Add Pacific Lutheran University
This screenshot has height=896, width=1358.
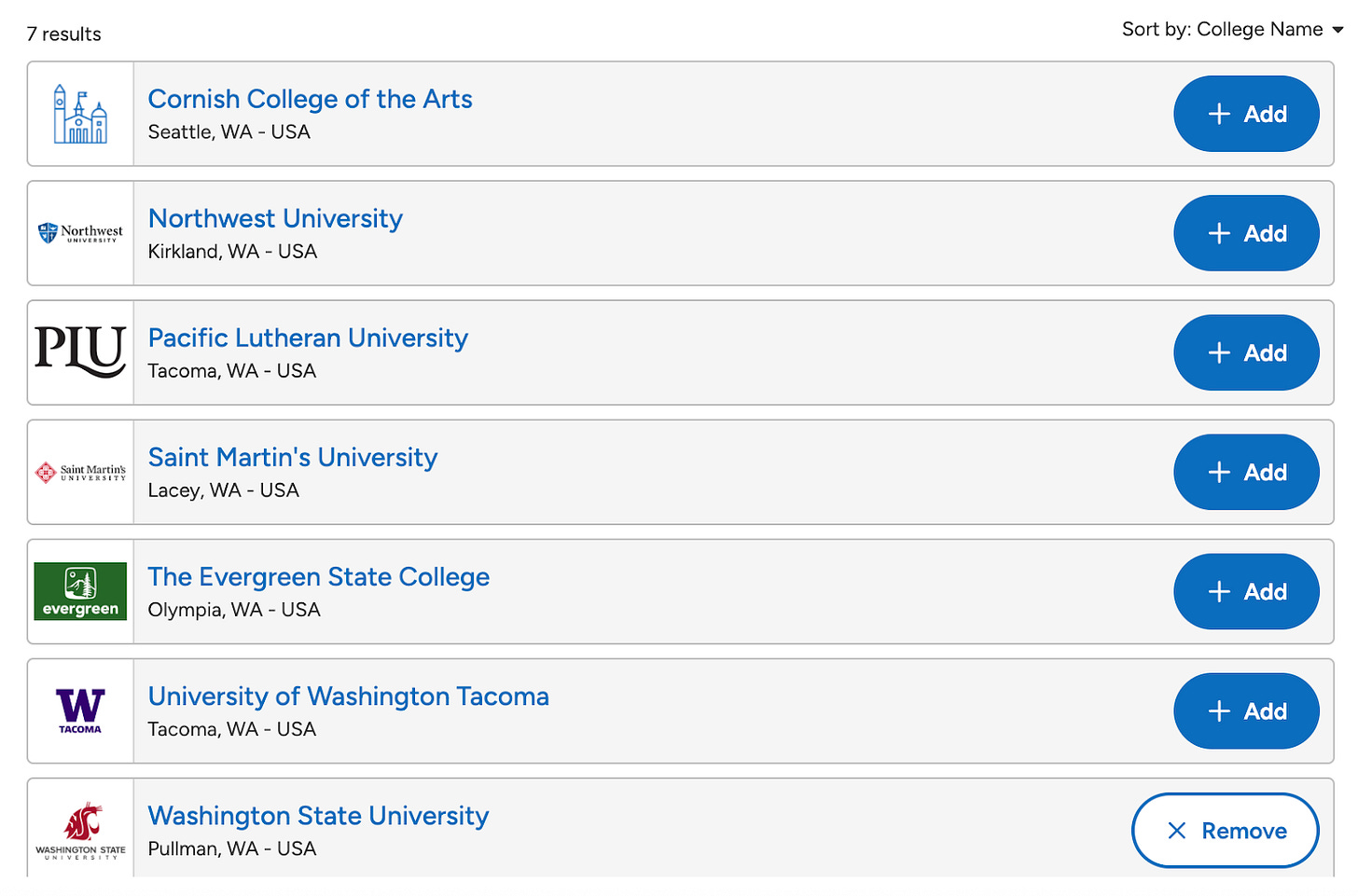tap(1246, 352)
